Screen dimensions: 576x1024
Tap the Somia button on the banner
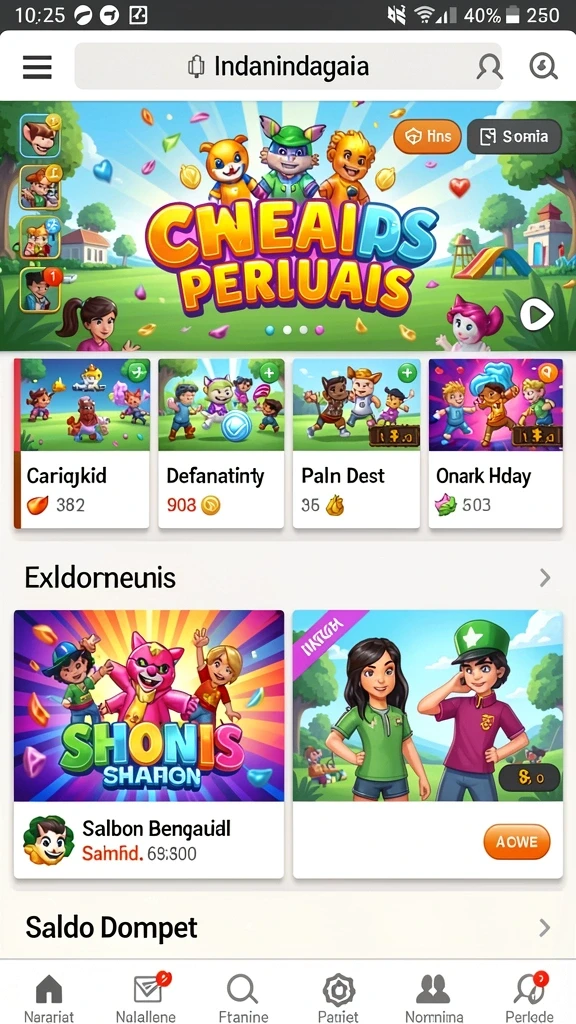pos(515,136)
